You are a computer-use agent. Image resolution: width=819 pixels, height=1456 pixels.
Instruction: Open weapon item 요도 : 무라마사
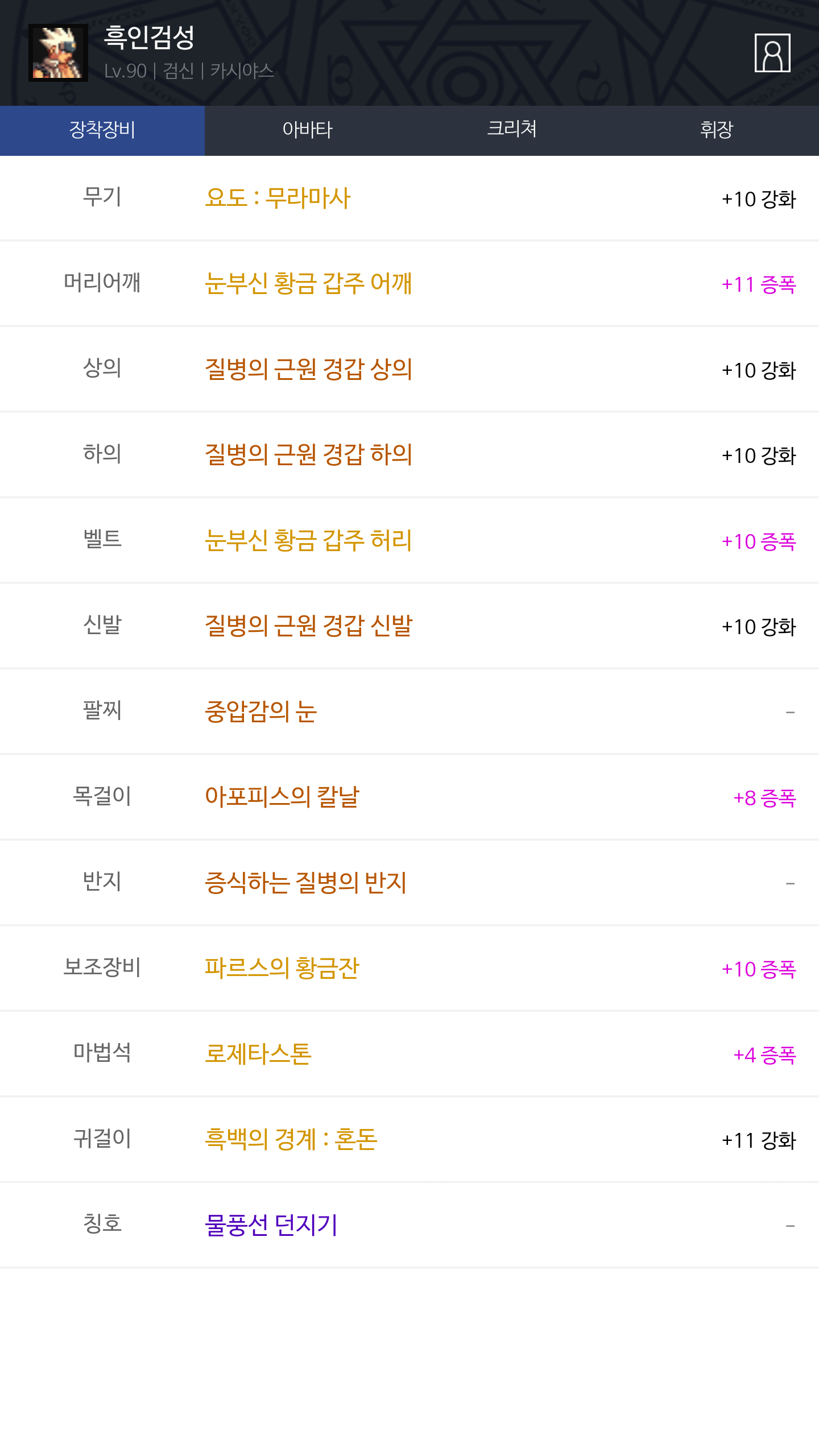coord(278,198)
